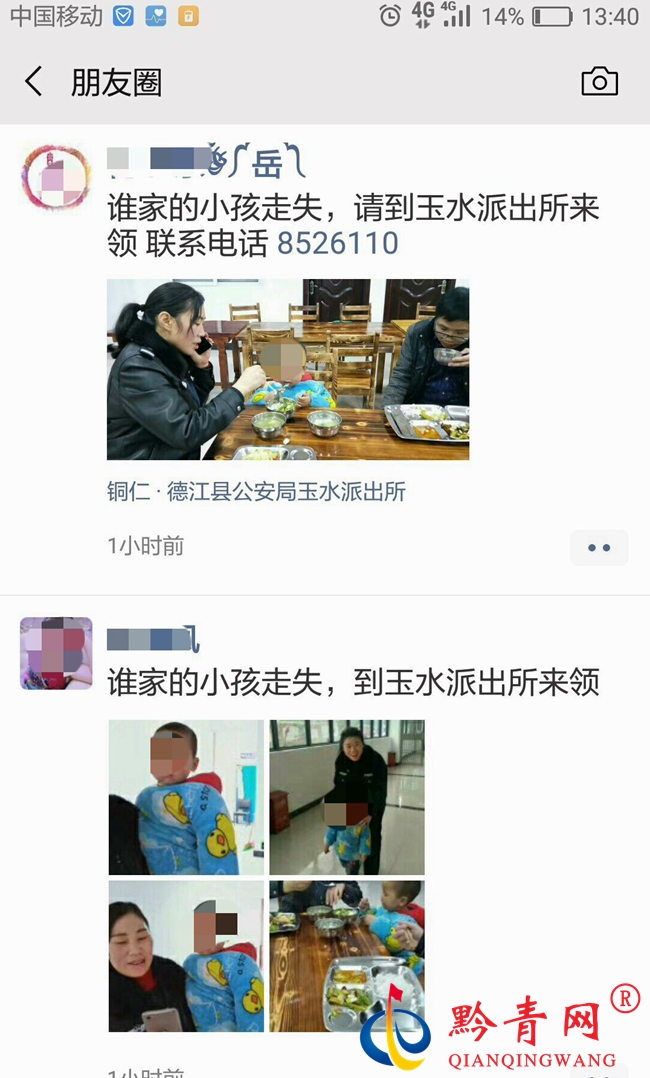View the officer in hallway photo

click(346, 797)
